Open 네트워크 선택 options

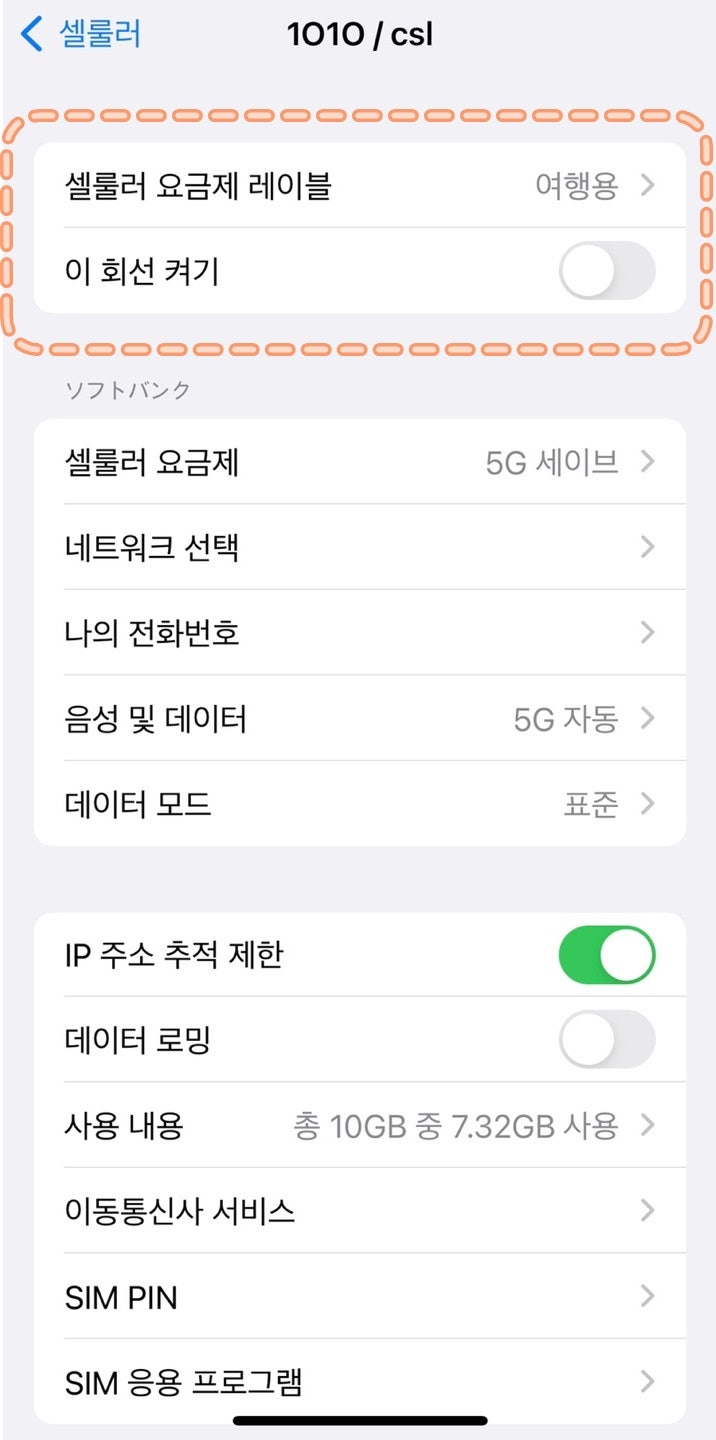pyautogui.click(x=360, y=547)
